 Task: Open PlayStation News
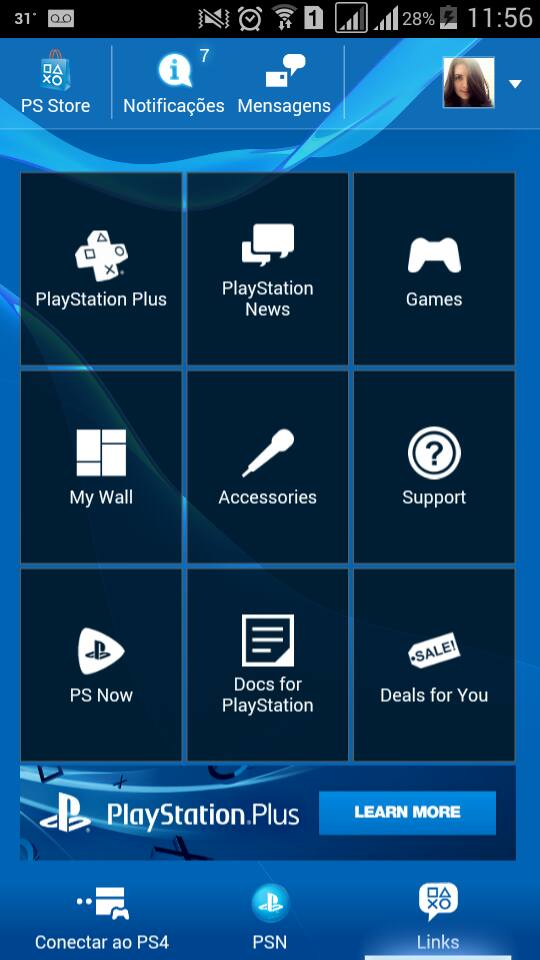268,269
